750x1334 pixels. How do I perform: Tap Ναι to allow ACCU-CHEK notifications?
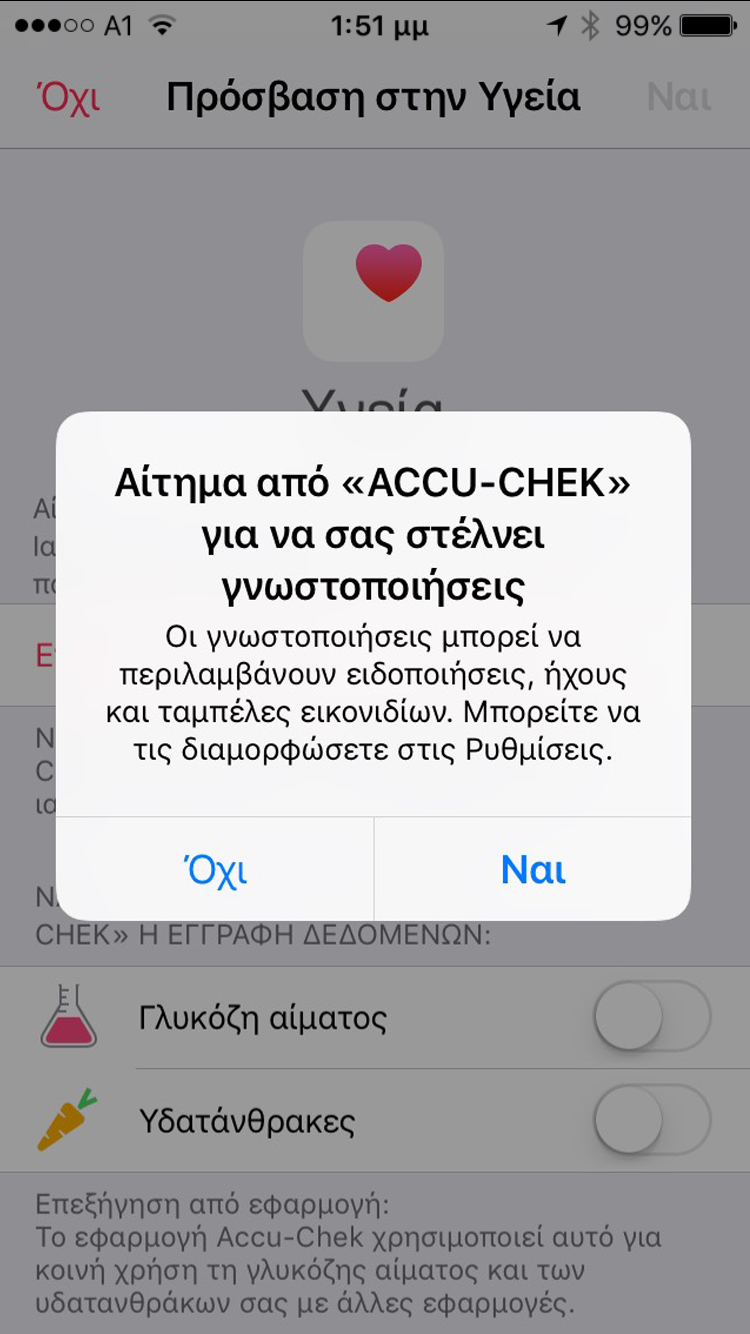coord(533,869)
